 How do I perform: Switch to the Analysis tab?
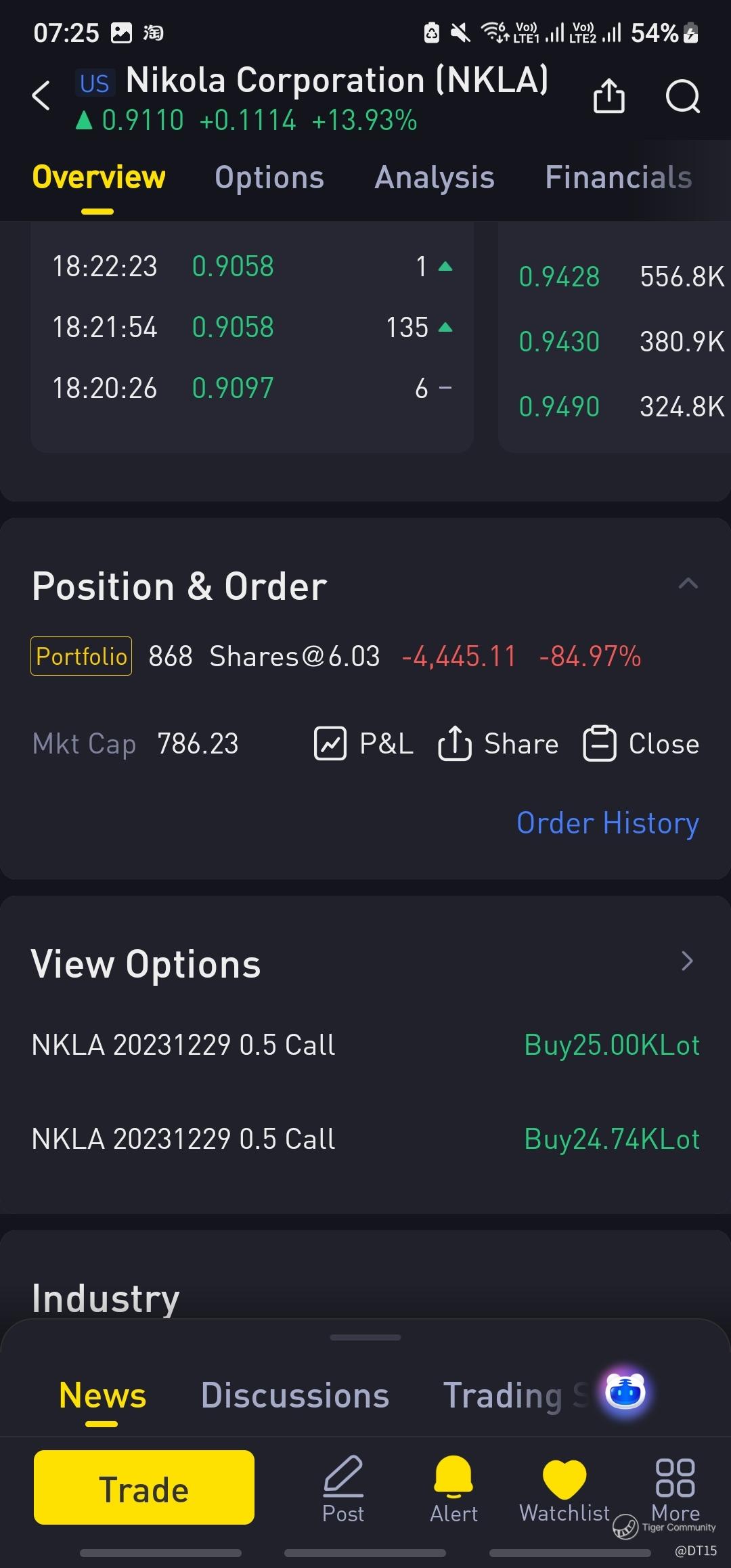coord(435,177)
